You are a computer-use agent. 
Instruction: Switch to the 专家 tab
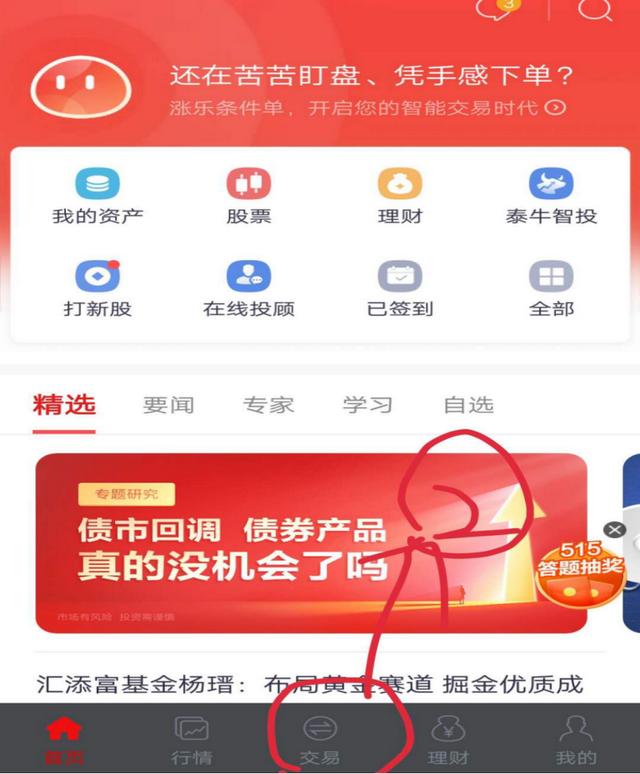pos(268,405)
